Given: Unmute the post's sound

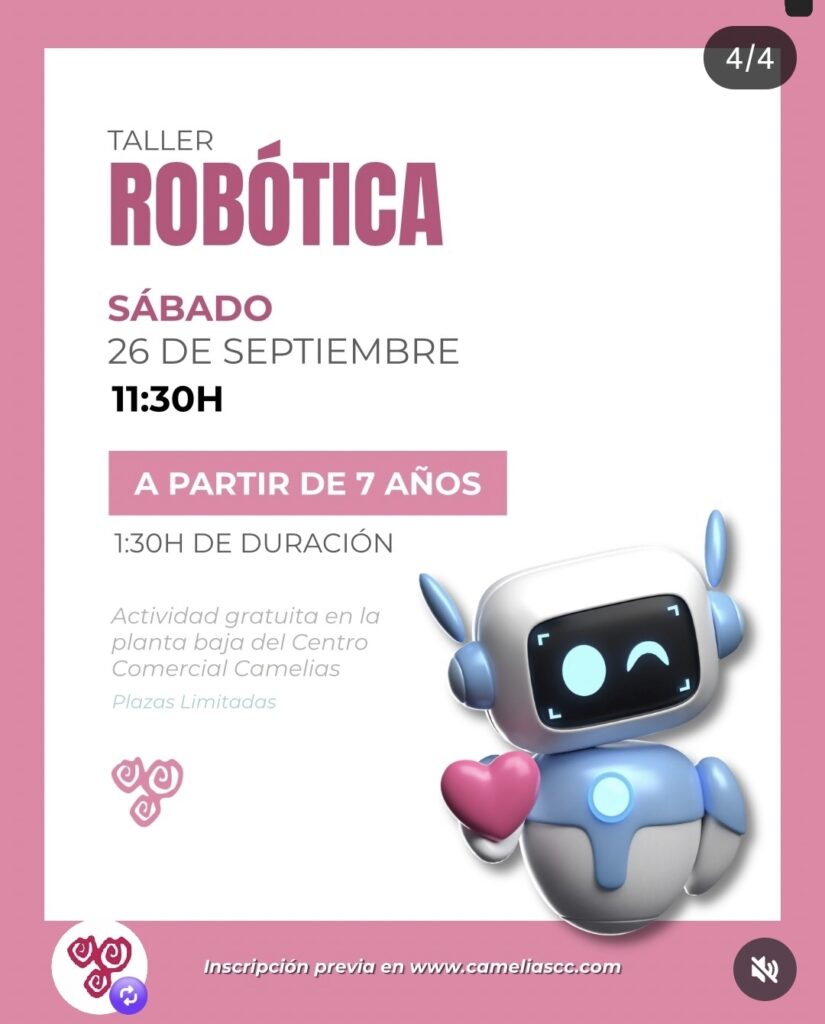Looking at the screenshot, I should [x=764, y=969].
